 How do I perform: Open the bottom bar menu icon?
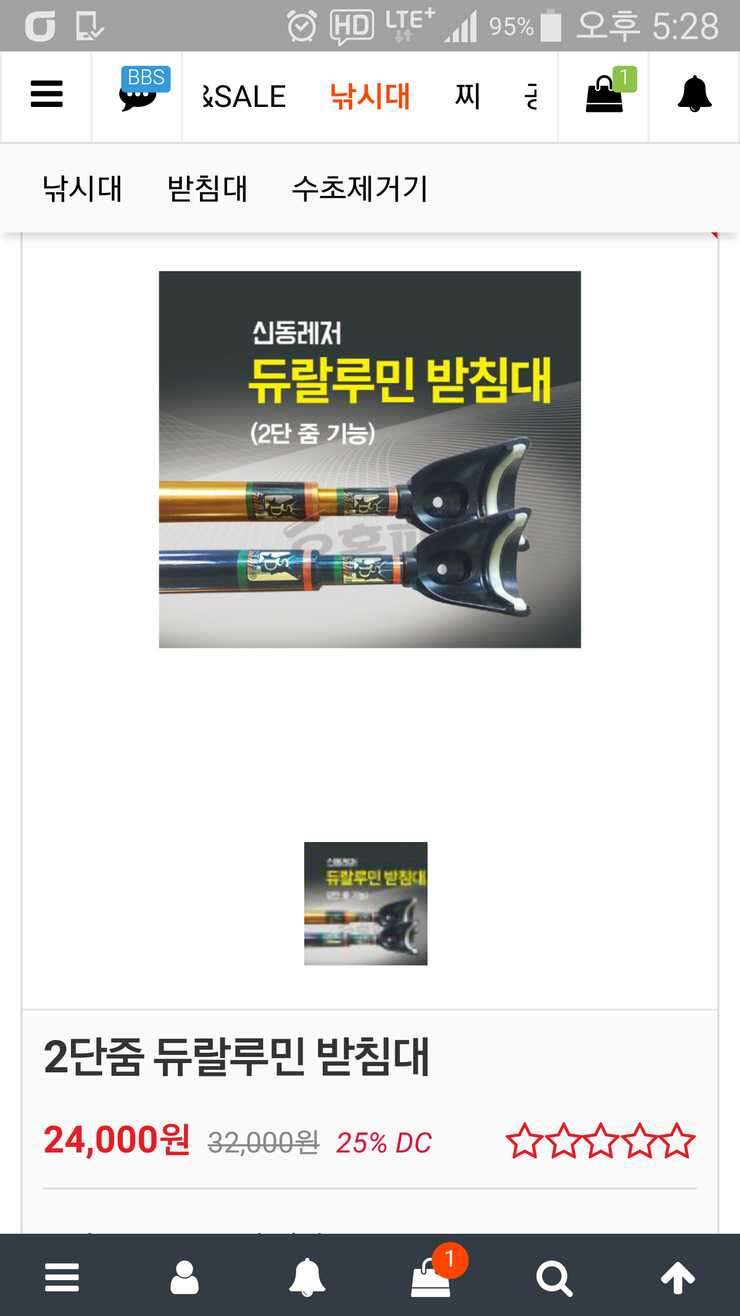pyautogui.click(x=62, y=1277)
